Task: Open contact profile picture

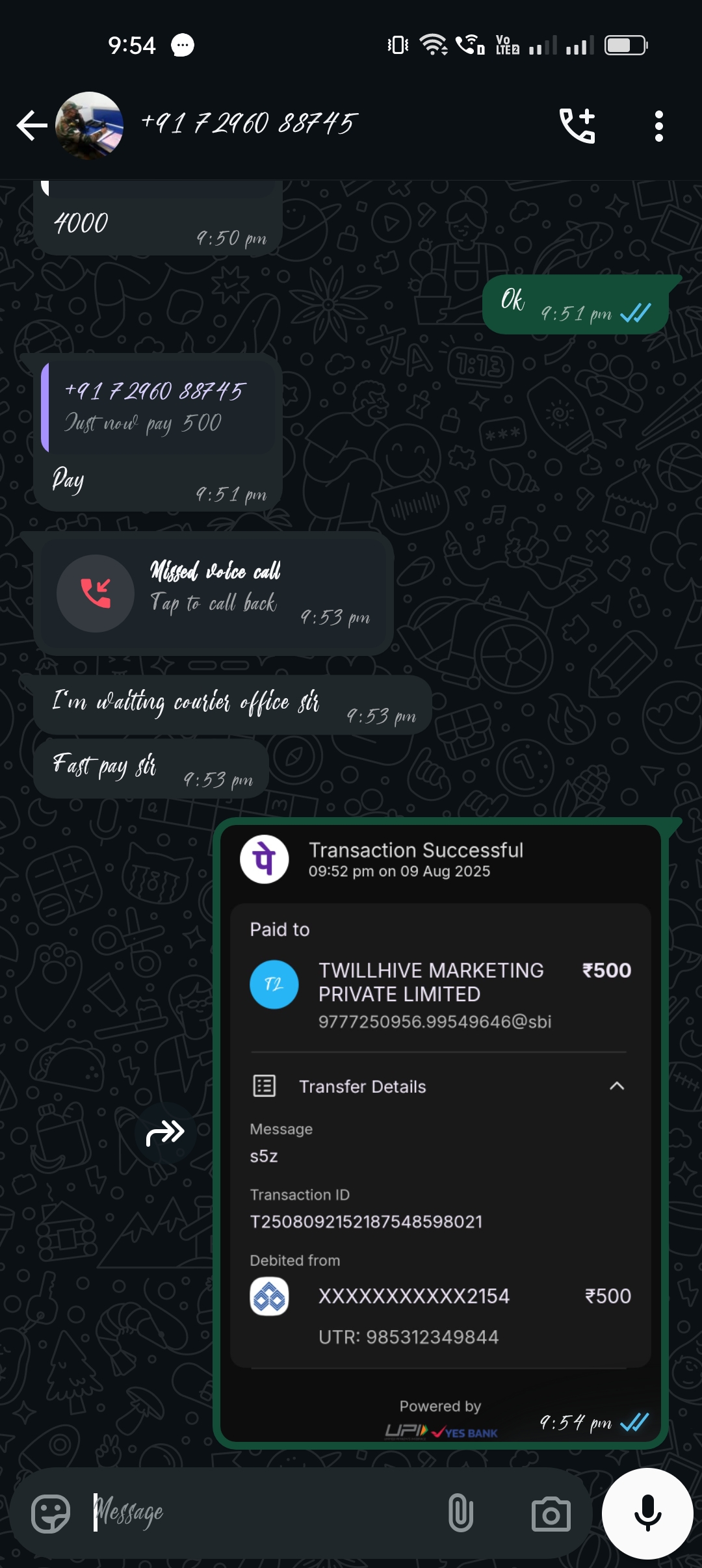Action: coord(90,125)
